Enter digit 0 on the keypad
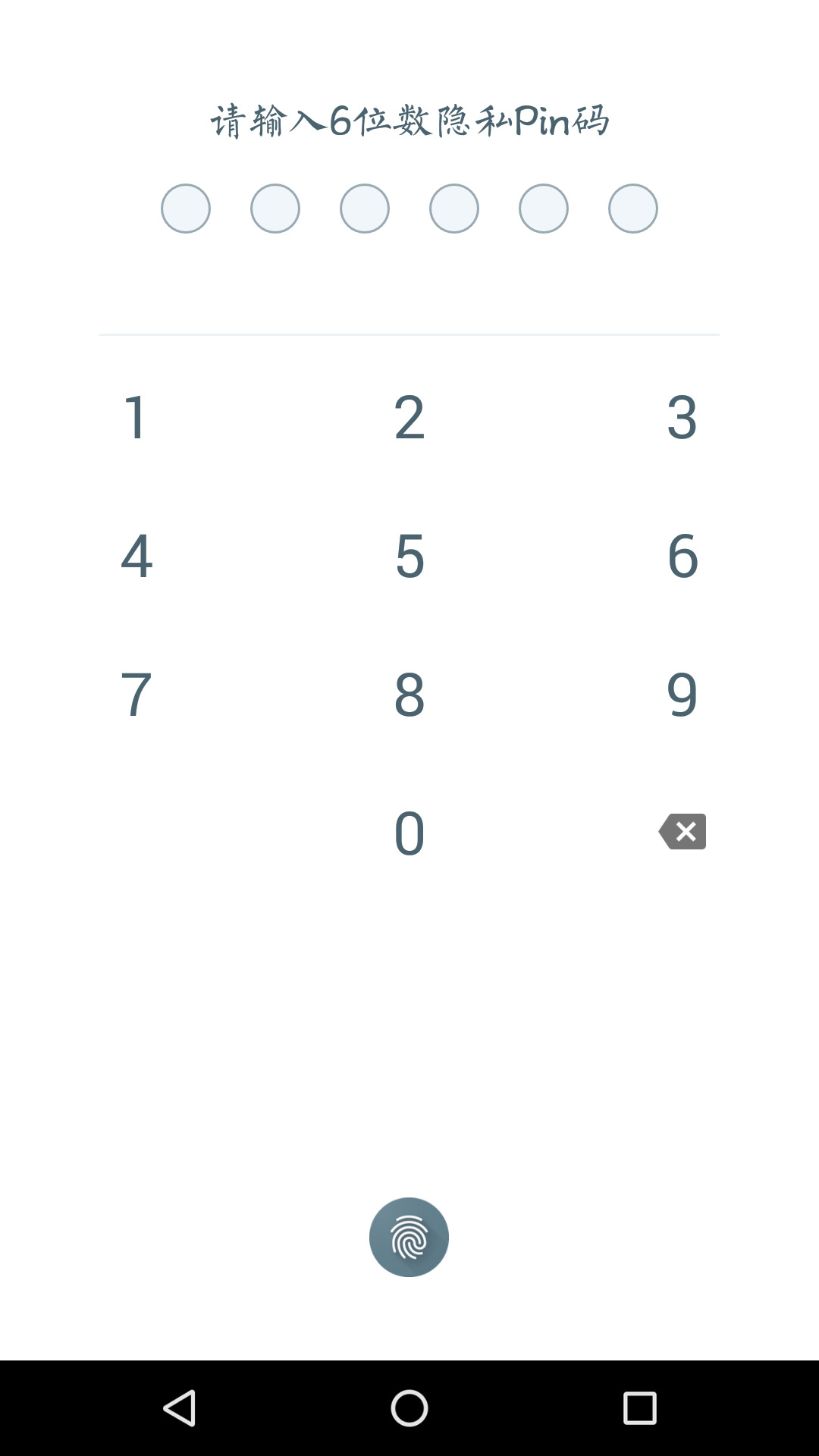This screenshot has height=1456, width=819. pos(409,833)
